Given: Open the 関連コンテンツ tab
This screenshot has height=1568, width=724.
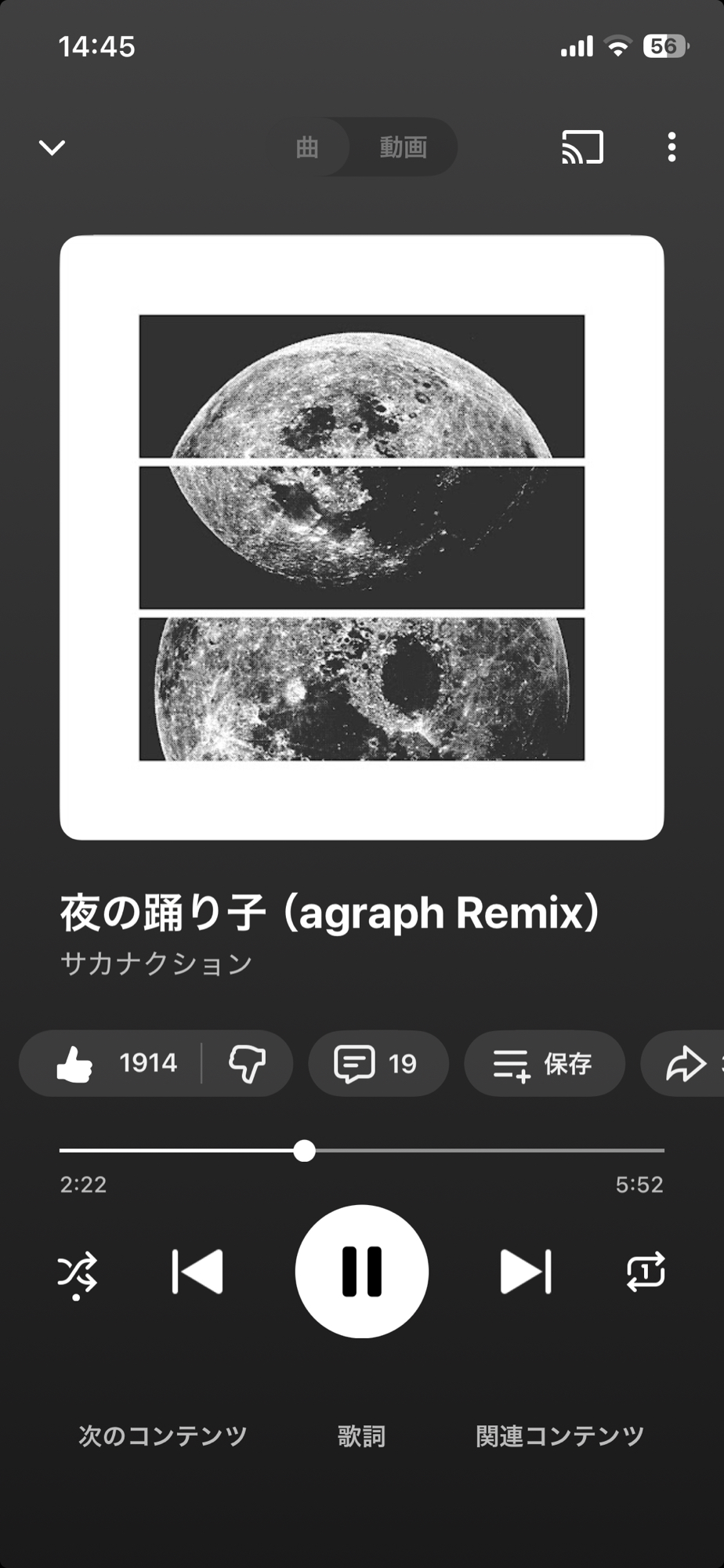Looking at the screenshot, I should pyautogui.click(x=559, y=1436).
